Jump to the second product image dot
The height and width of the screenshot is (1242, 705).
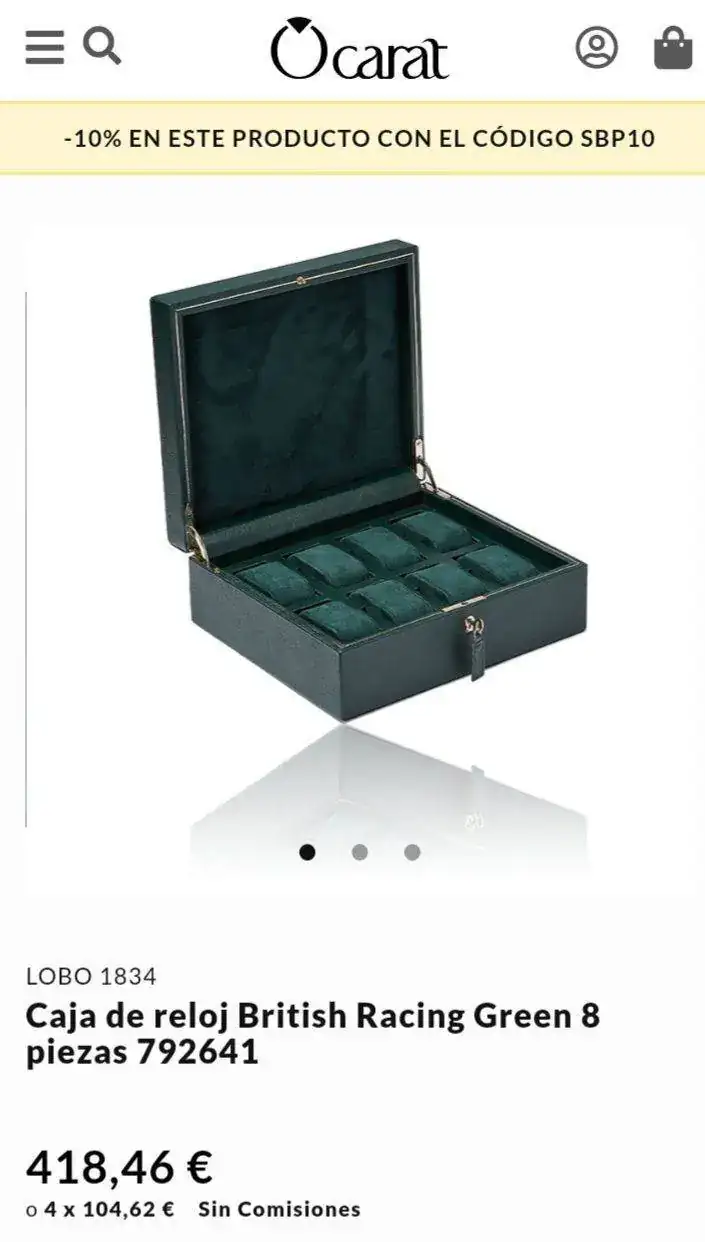click(360, 852)
